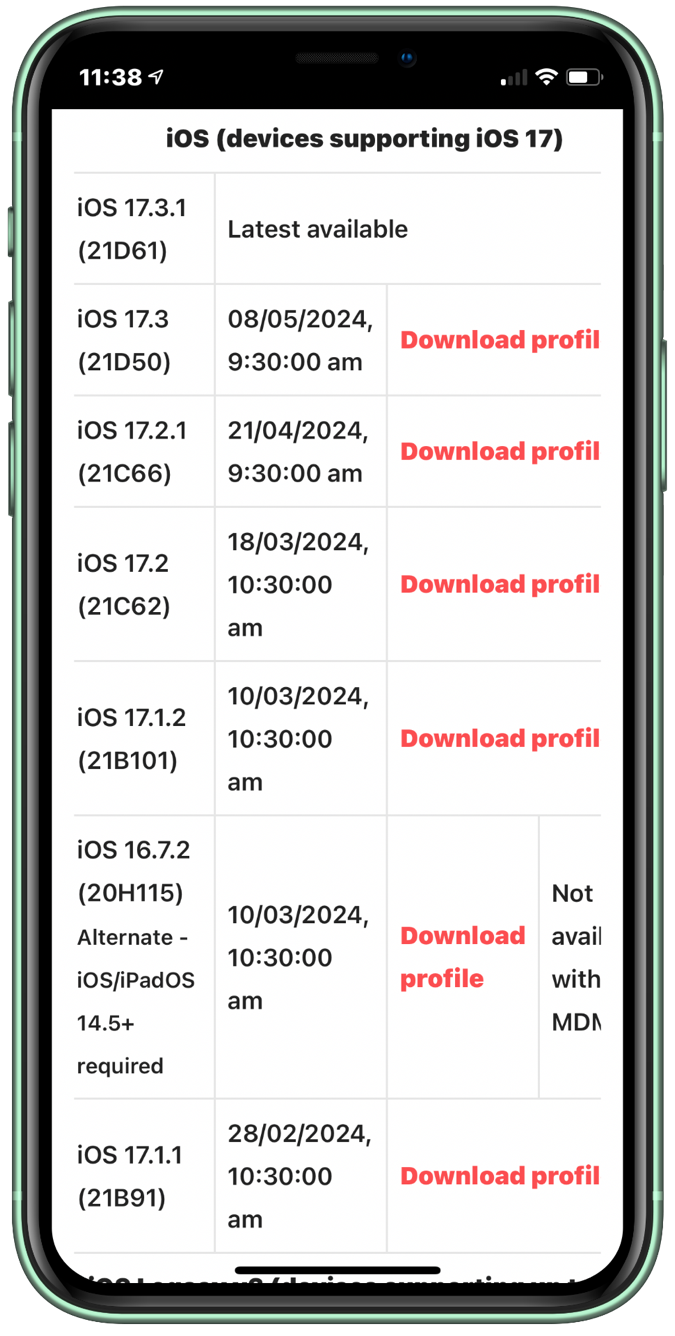Download profile for iOS 17.1.1 (21B91)
Viewport: 675px width, 1336px height.
pyautogui.click(x=500, y=1176)
